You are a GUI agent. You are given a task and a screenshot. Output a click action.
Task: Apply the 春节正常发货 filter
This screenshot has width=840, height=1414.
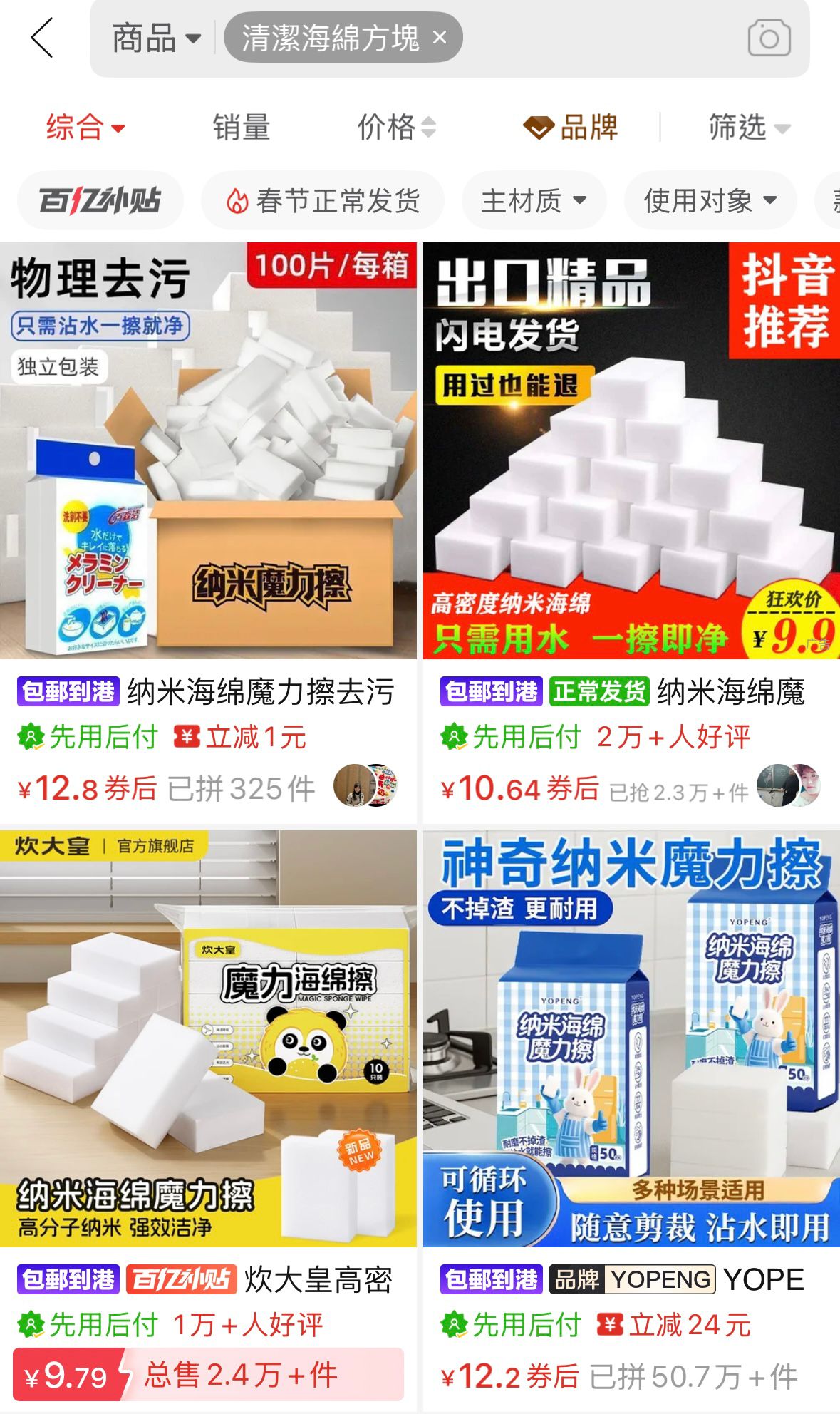pos(323,201)
